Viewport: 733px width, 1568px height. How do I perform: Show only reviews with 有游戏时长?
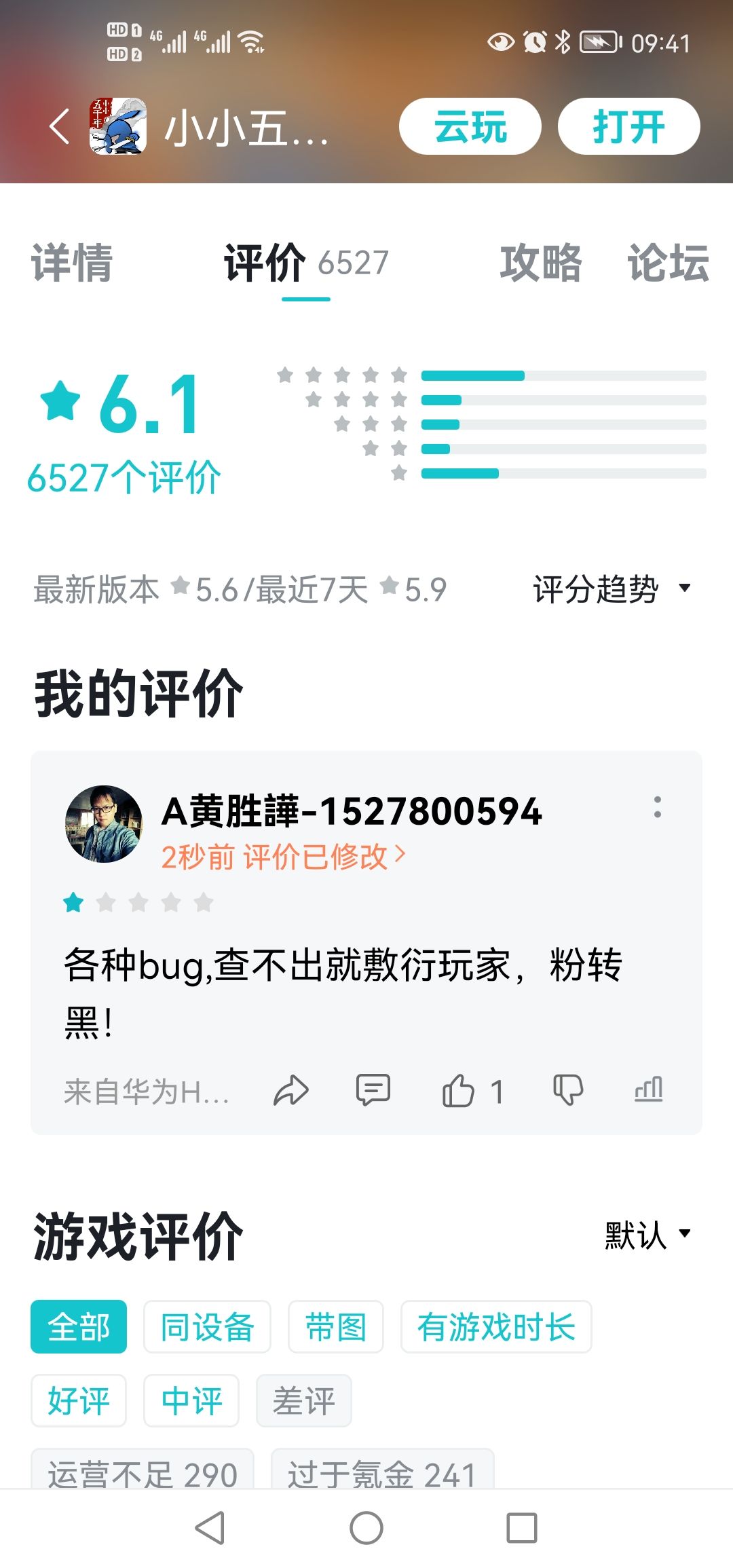[x=496, y=1327]
